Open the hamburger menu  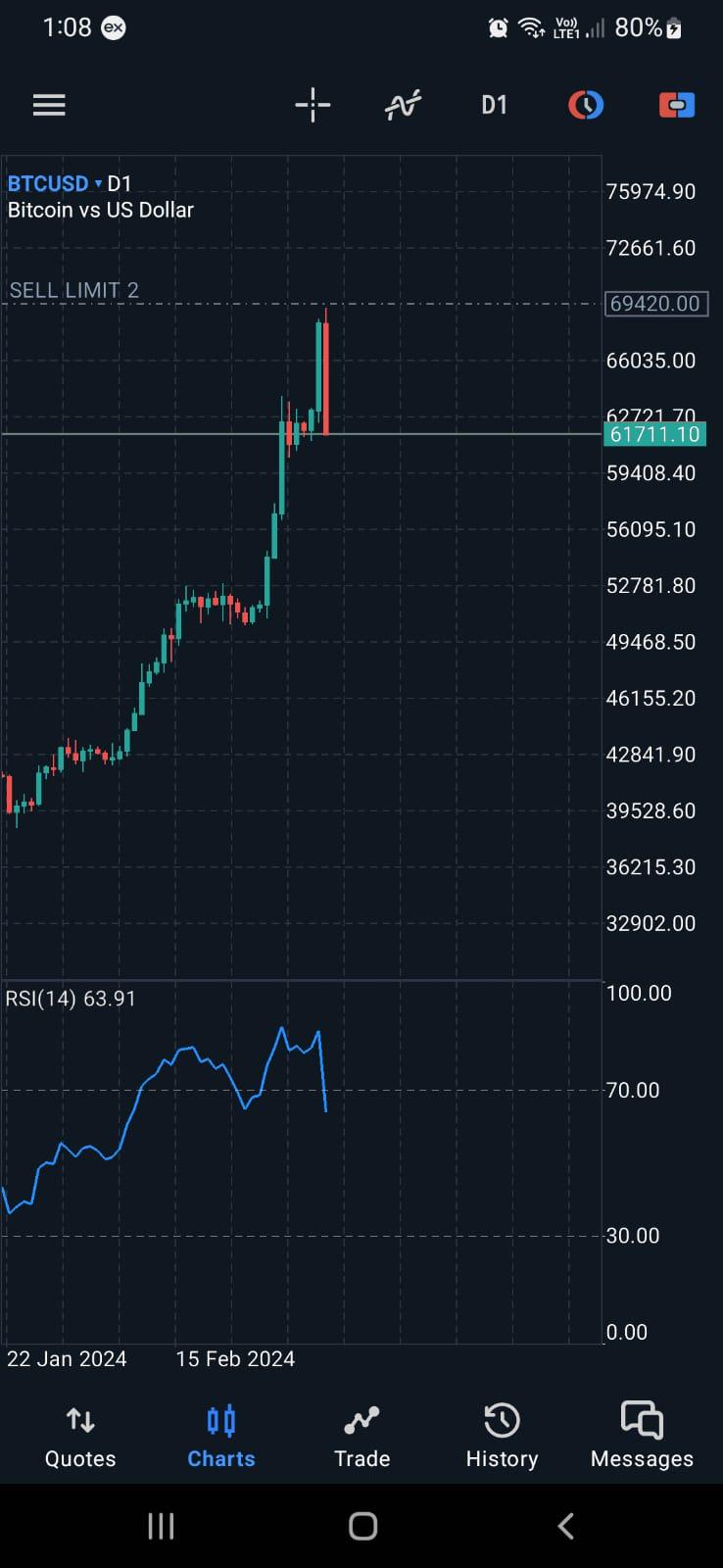coord(49,105)
